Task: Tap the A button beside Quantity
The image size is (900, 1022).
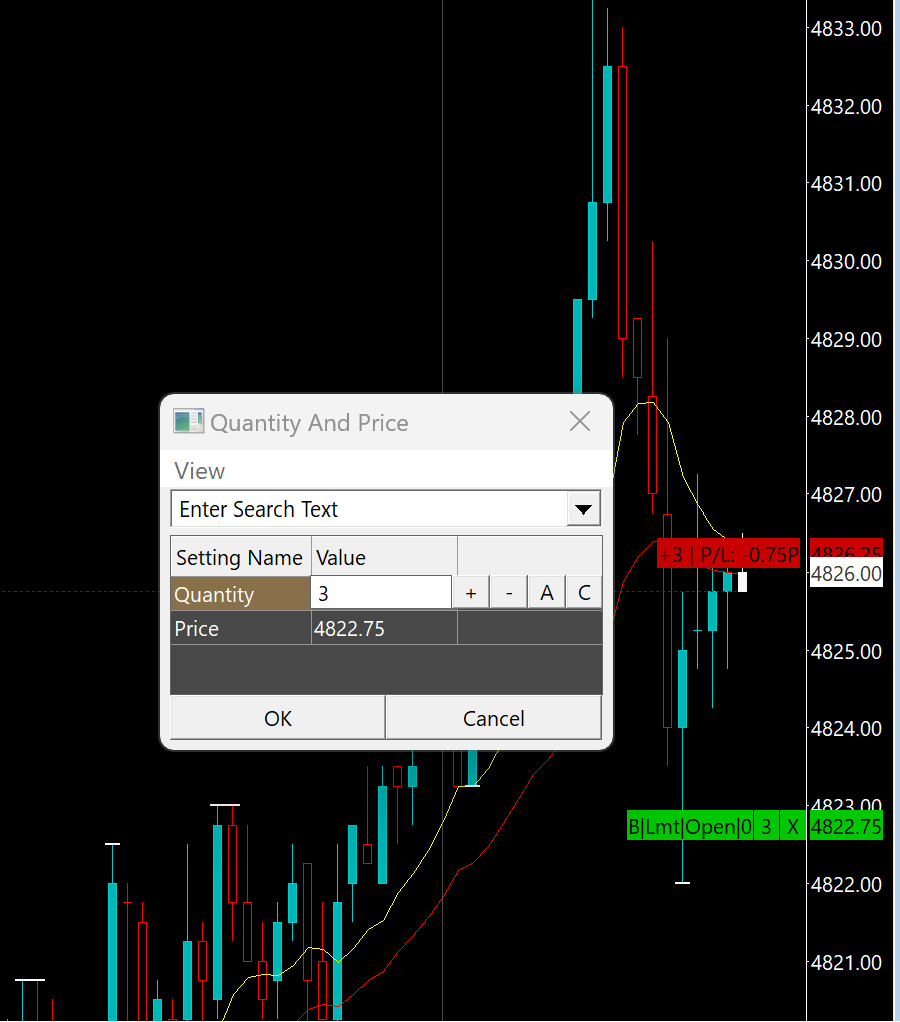Action: [547, 594]
